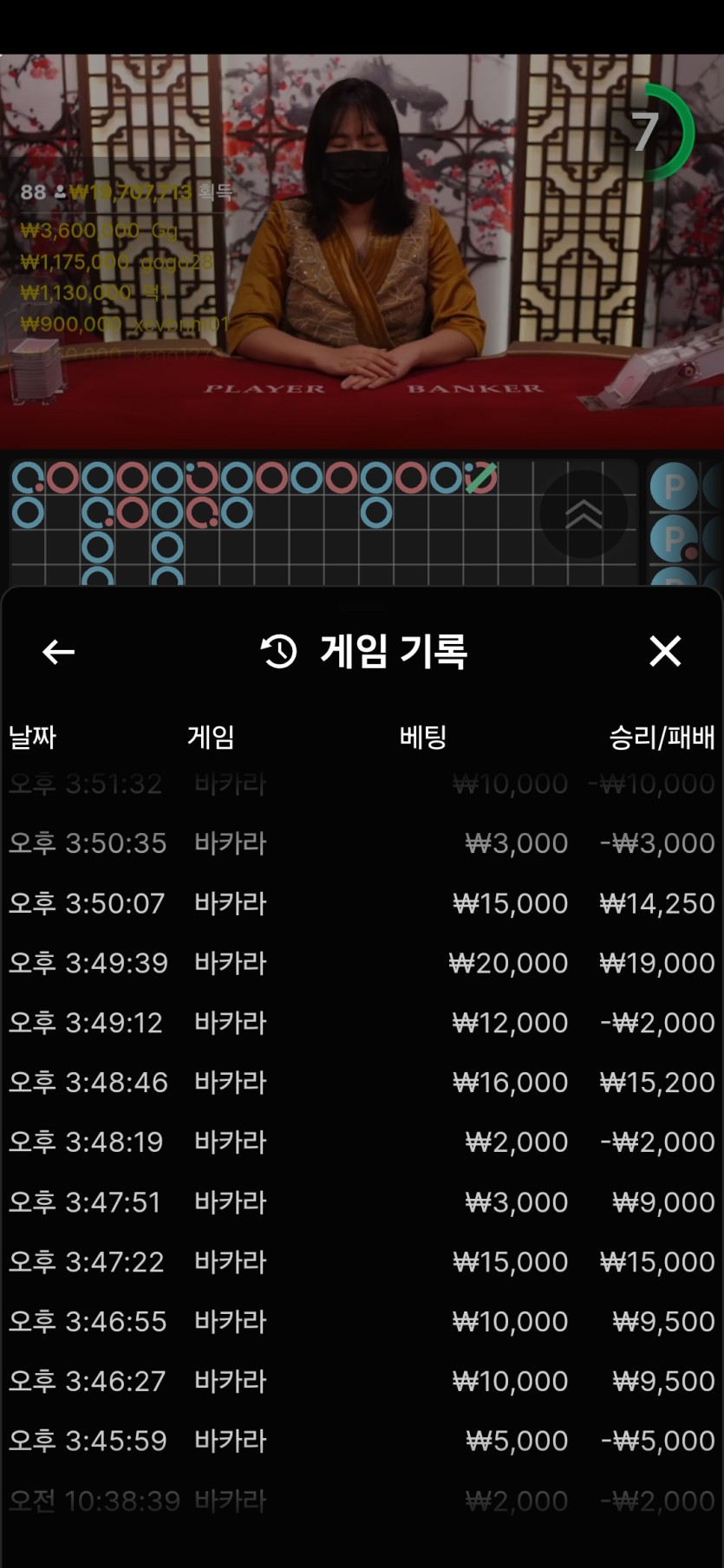View details of the 오후 3:49:12 game
Viewport: 724px width, 1568px height.
coord(362,1023)
